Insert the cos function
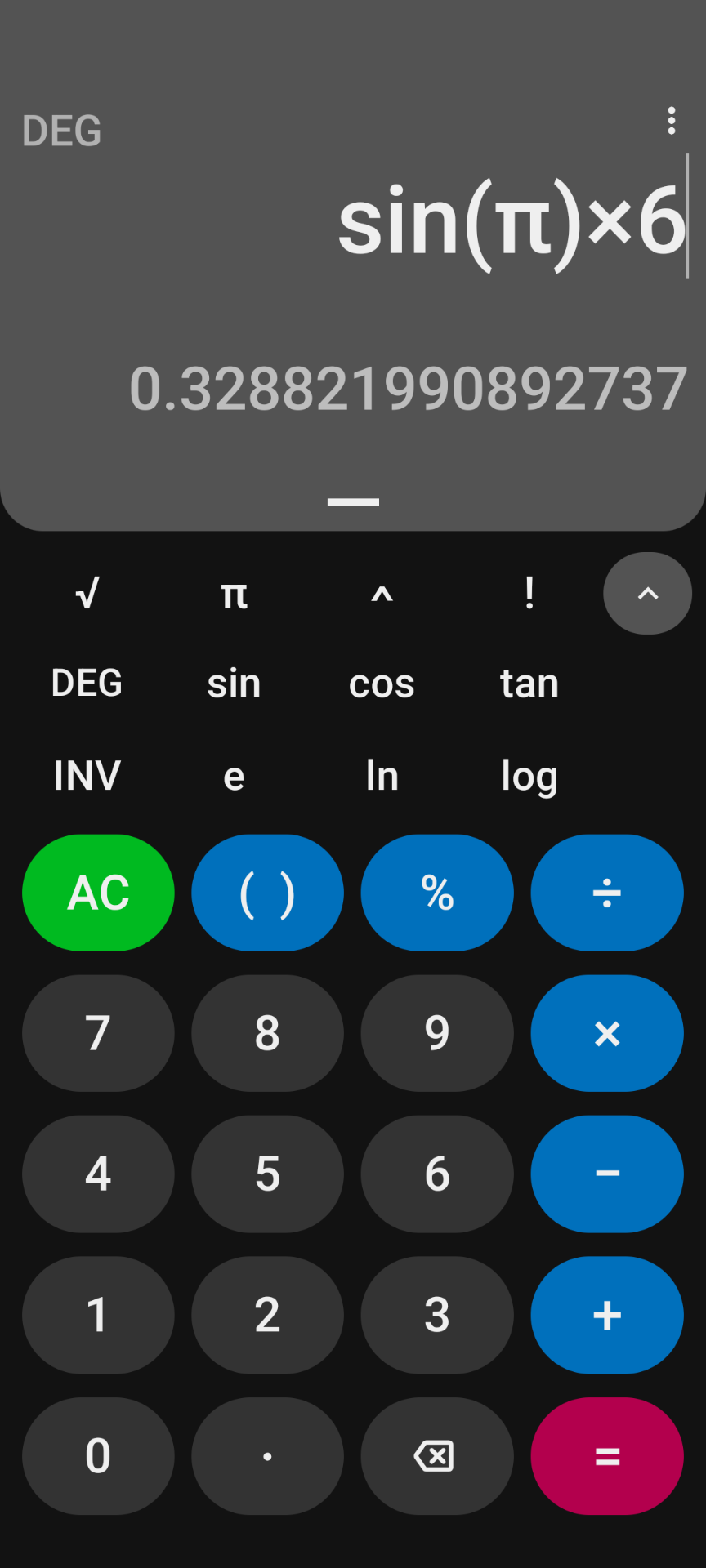 coord(382,683)
